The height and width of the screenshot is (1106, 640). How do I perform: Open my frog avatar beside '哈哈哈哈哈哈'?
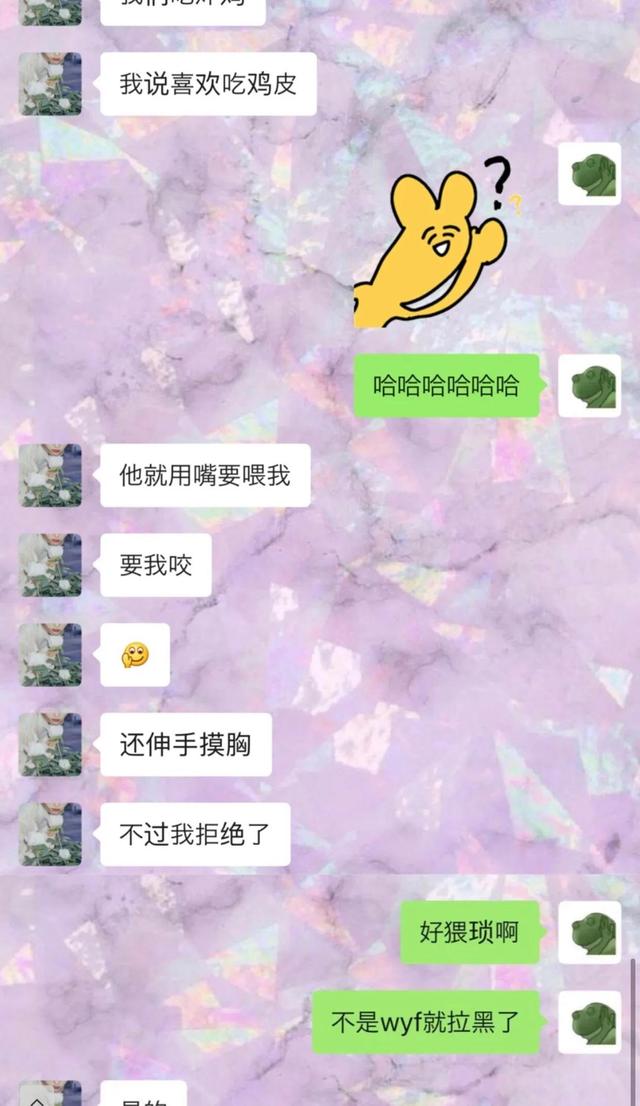point(589,385)
